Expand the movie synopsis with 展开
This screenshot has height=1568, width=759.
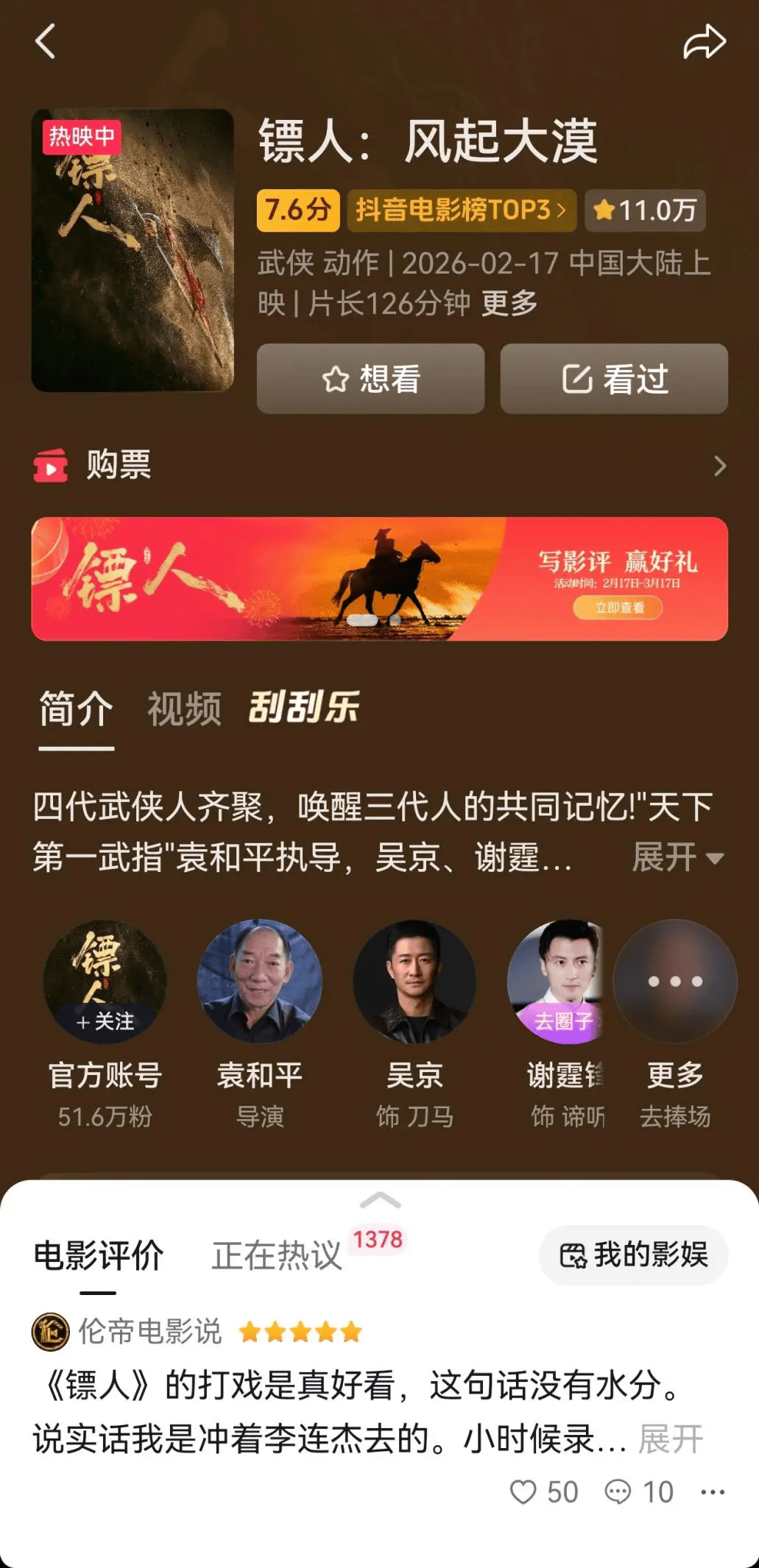[x=677, y=857]
